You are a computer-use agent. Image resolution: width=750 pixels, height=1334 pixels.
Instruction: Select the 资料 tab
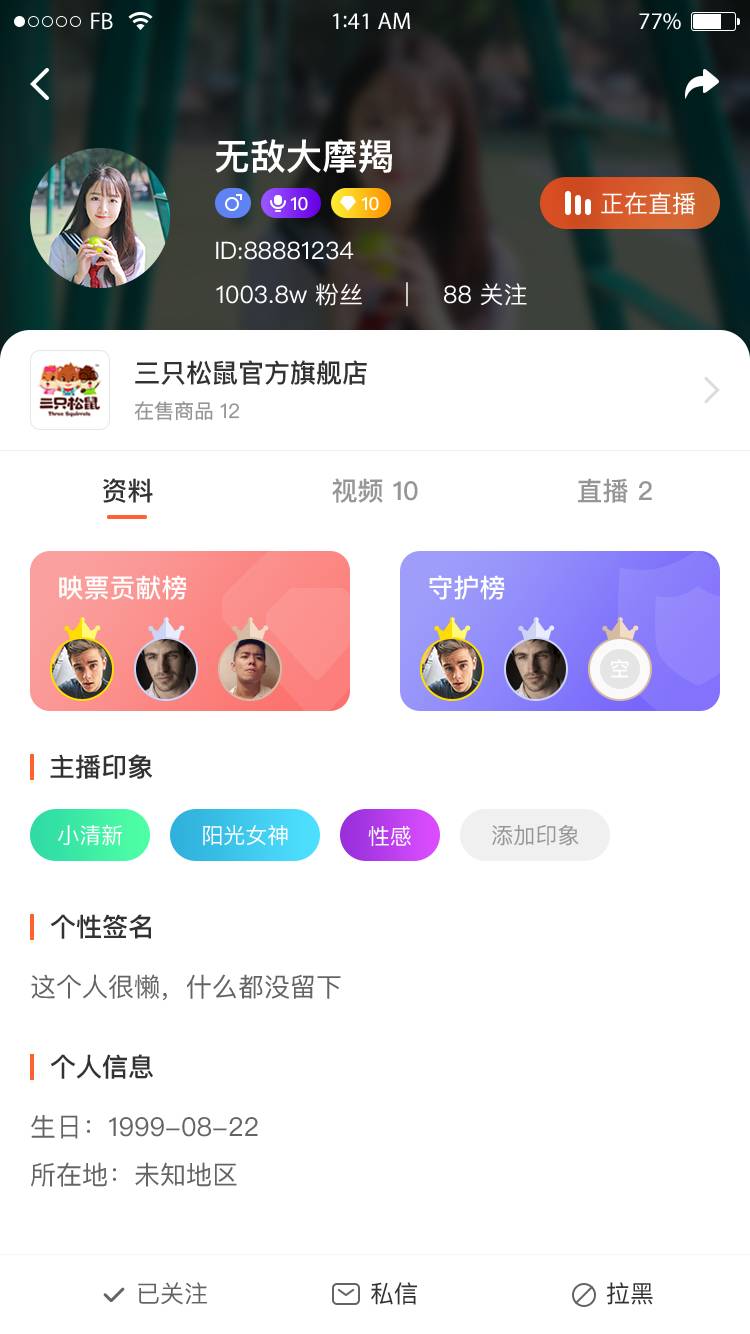click(127, 491)
